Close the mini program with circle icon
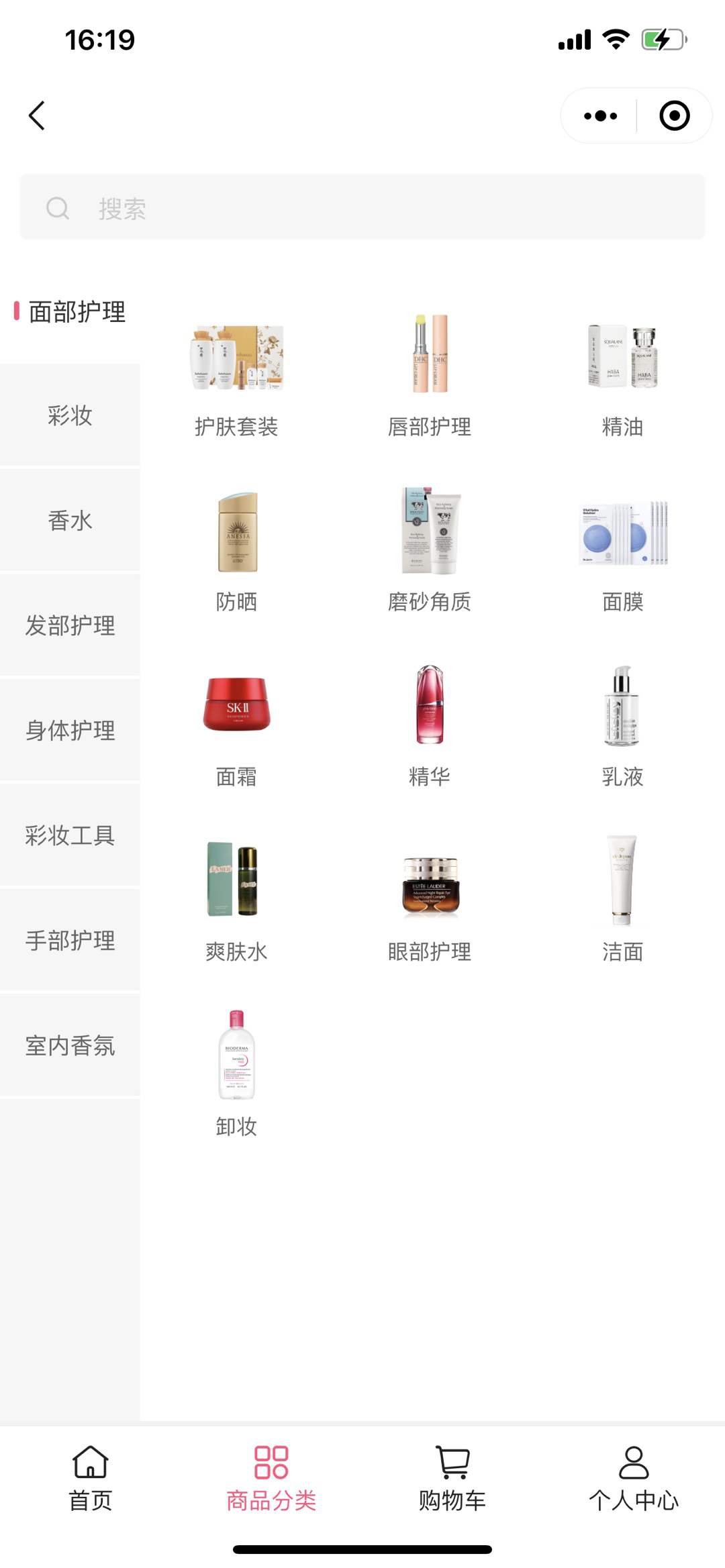The image size is (725, 1568). (674, 115)
